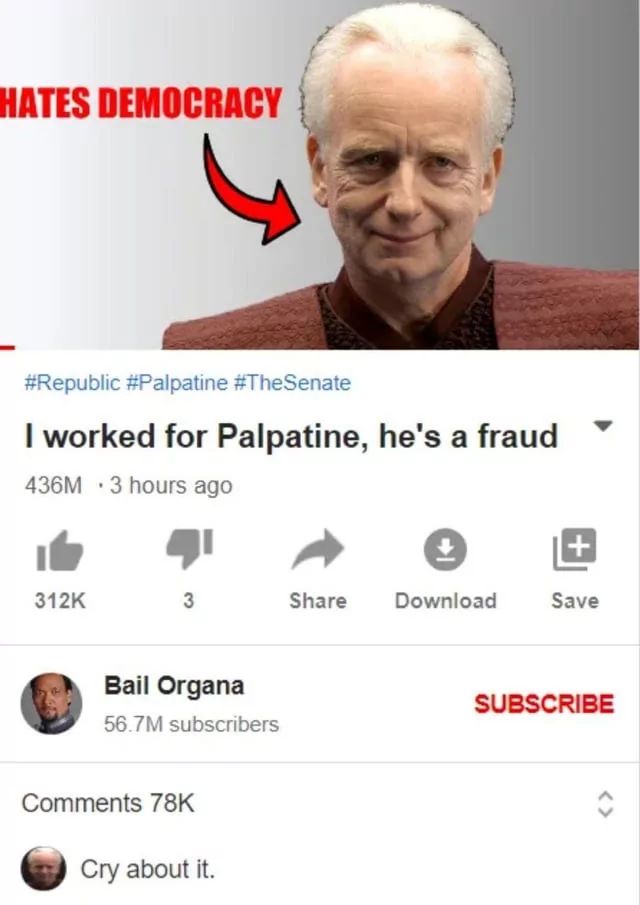Open Bail Organa's channel
Viewport: 640px width, 905px height.
[174, 686]
